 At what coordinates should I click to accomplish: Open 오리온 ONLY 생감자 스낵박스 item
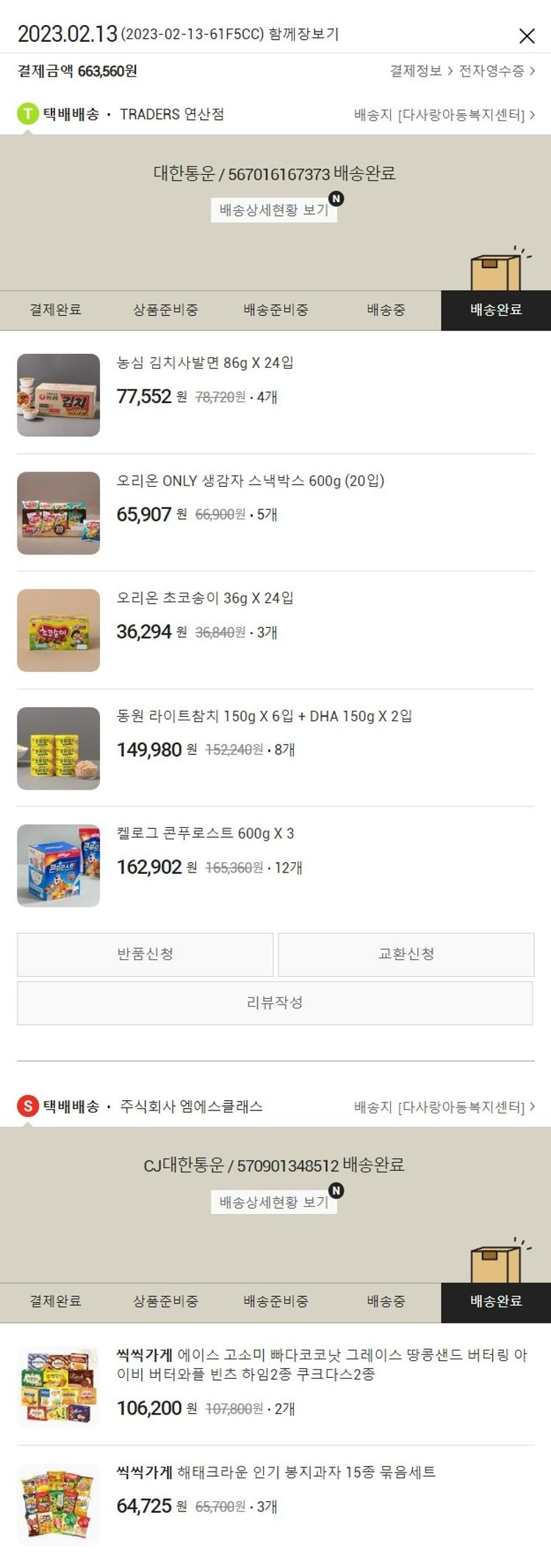251,481
